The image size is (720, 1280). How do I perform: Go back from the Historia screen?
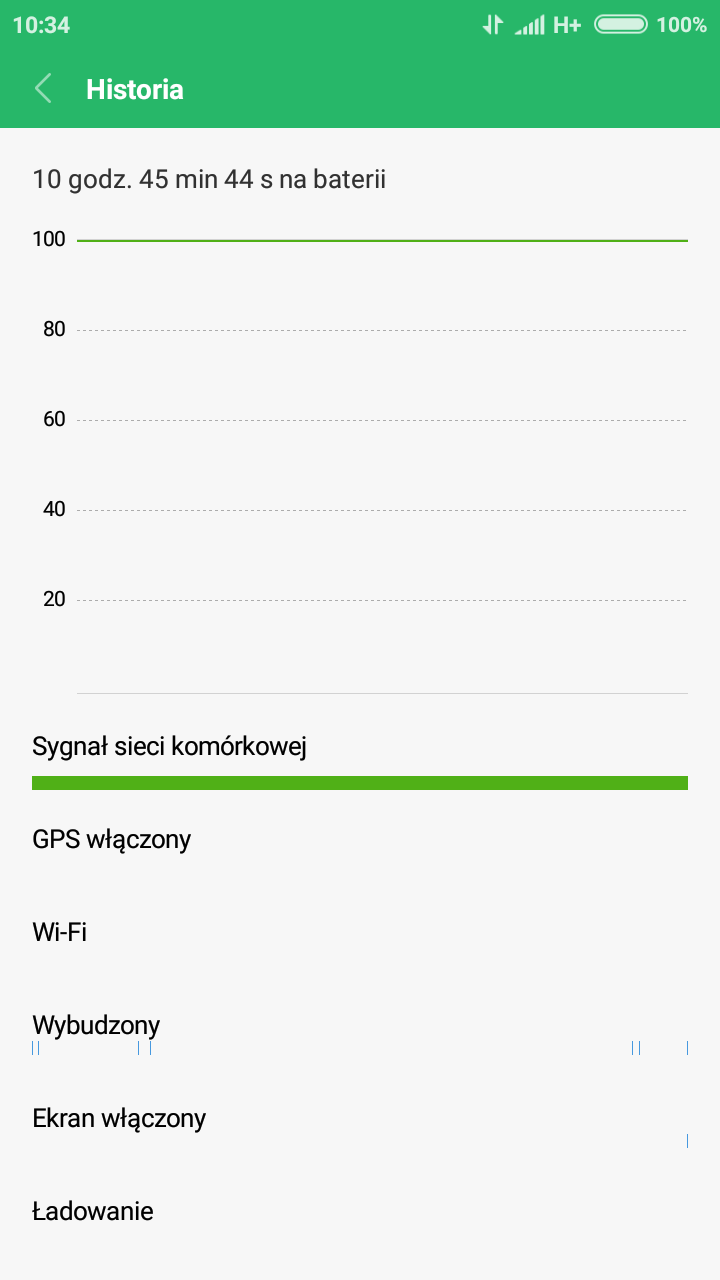point(43,89)
